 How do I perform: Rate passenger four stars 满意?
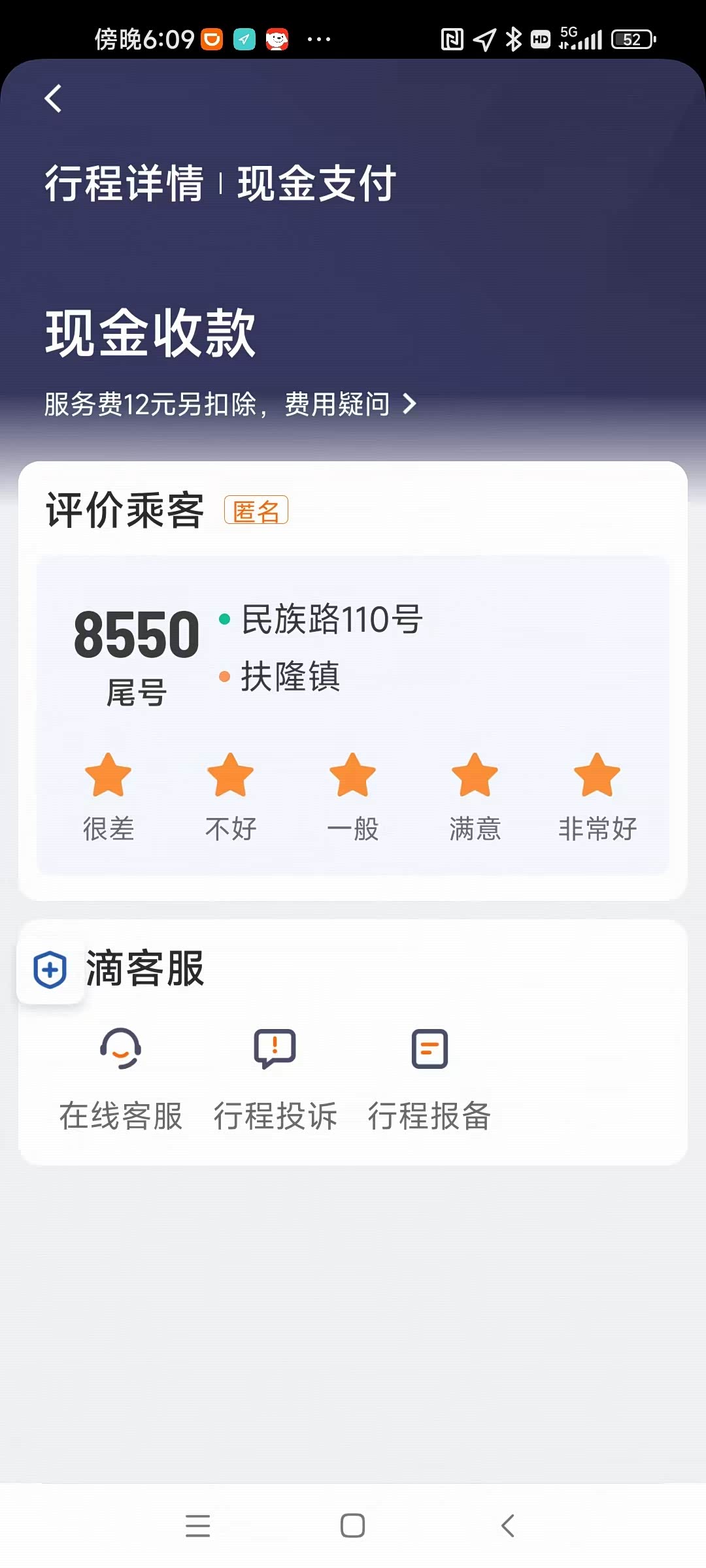click(475, 776)
